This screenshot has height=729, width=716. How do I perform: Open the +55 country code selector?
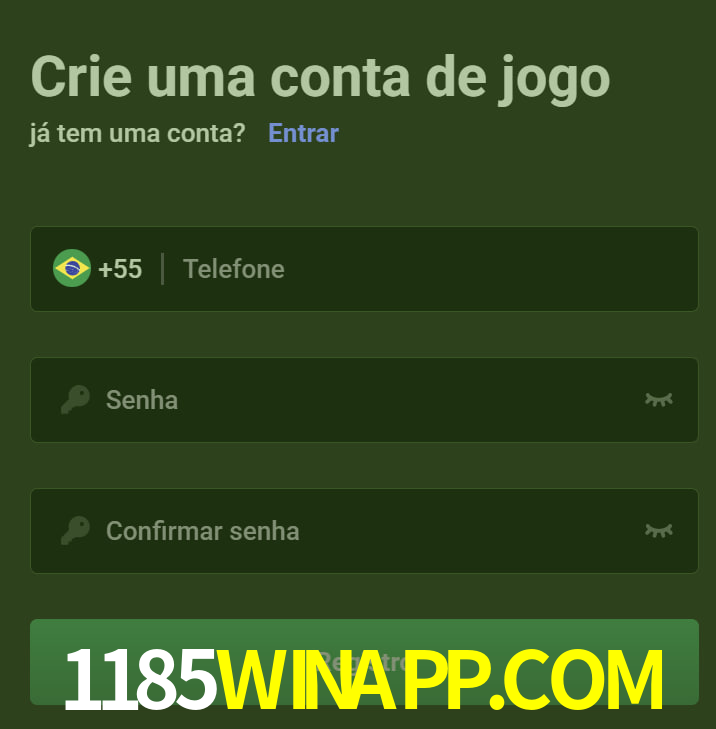point(98,269)
